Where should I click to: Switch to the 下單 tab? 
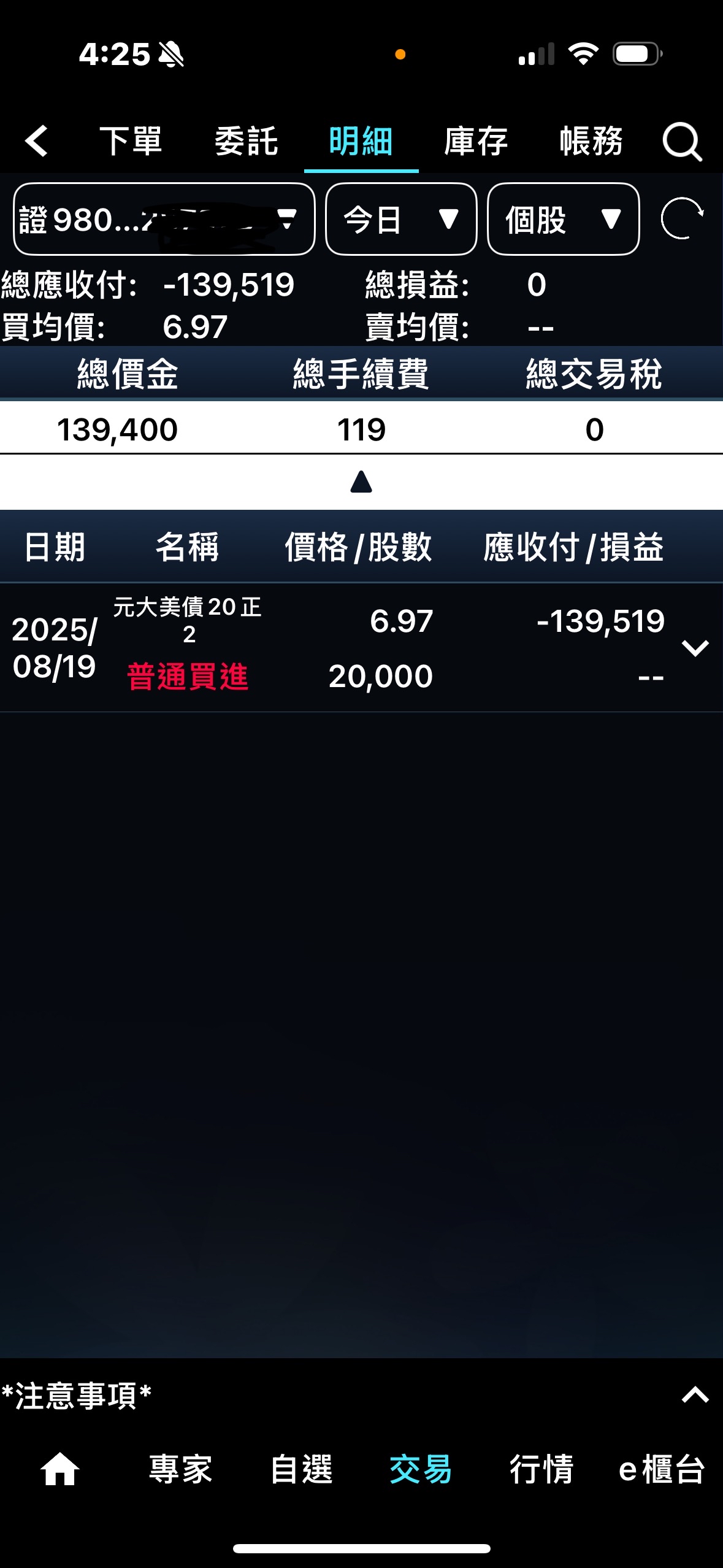point(131,141)
